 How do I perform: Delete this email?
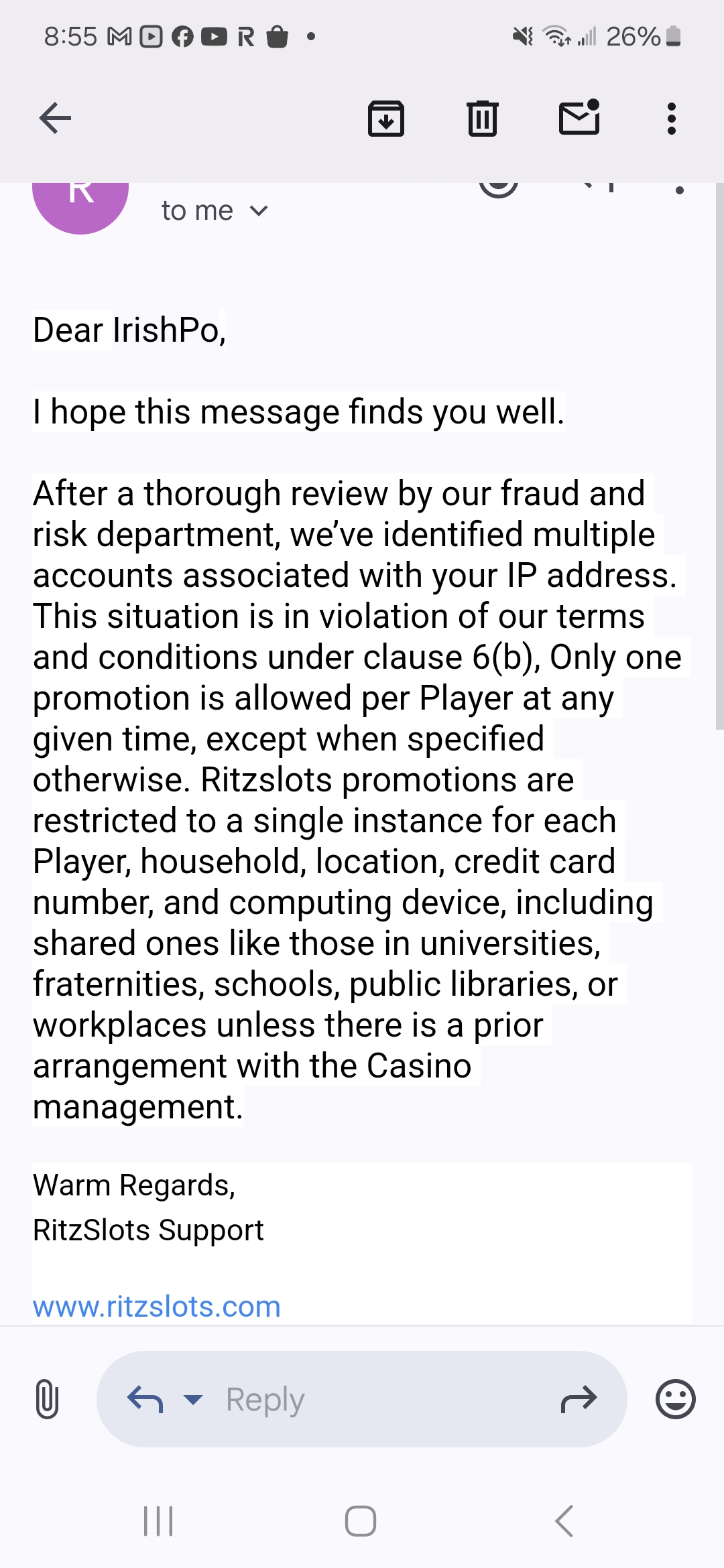tap(482, 119)
